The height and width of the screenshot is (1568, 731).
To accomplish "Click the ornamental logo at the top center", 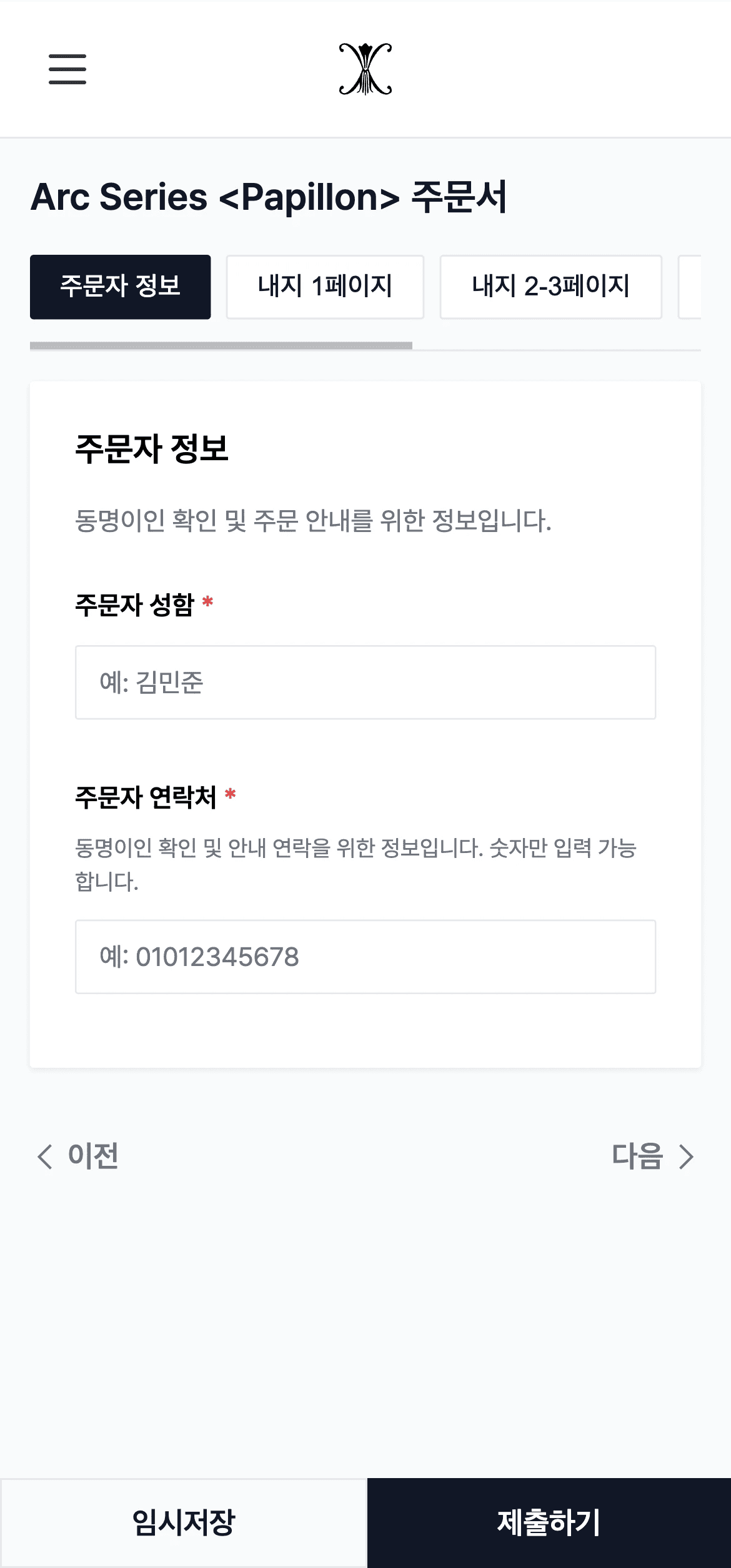I will (x=365, y=70).
